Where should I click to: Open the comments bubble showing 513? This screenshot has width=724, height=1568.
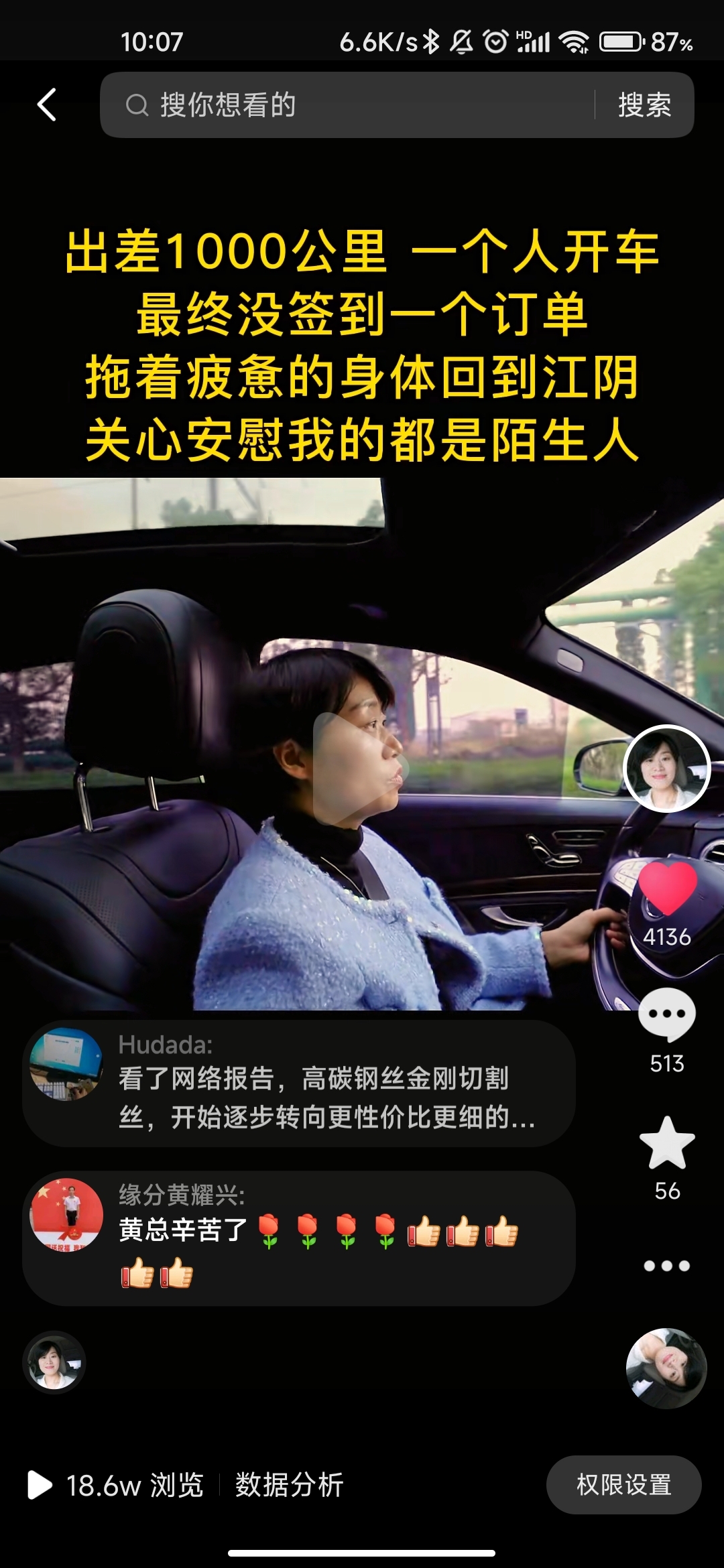click(x=667, y=1015)
